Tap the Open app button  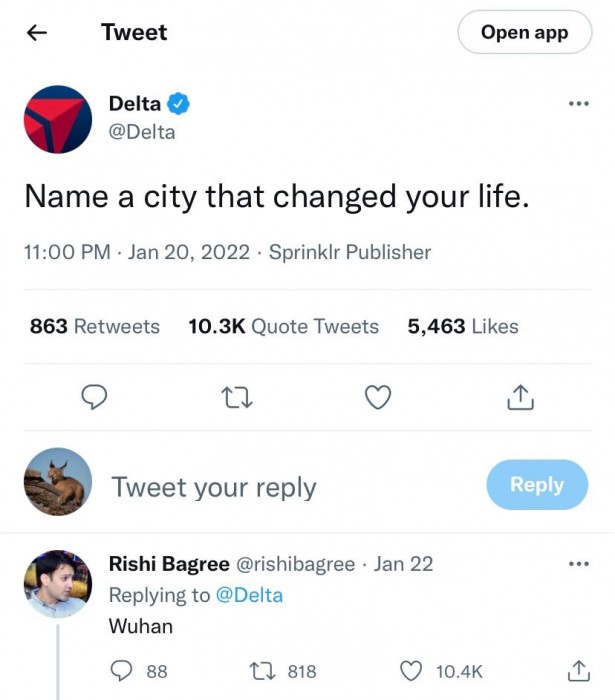pos(524,32)
